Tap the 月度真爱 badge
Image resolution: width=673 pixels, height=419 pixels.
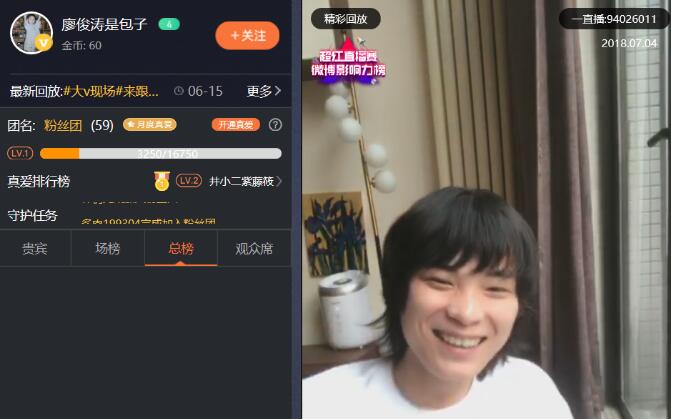click(x=150, y=125)
